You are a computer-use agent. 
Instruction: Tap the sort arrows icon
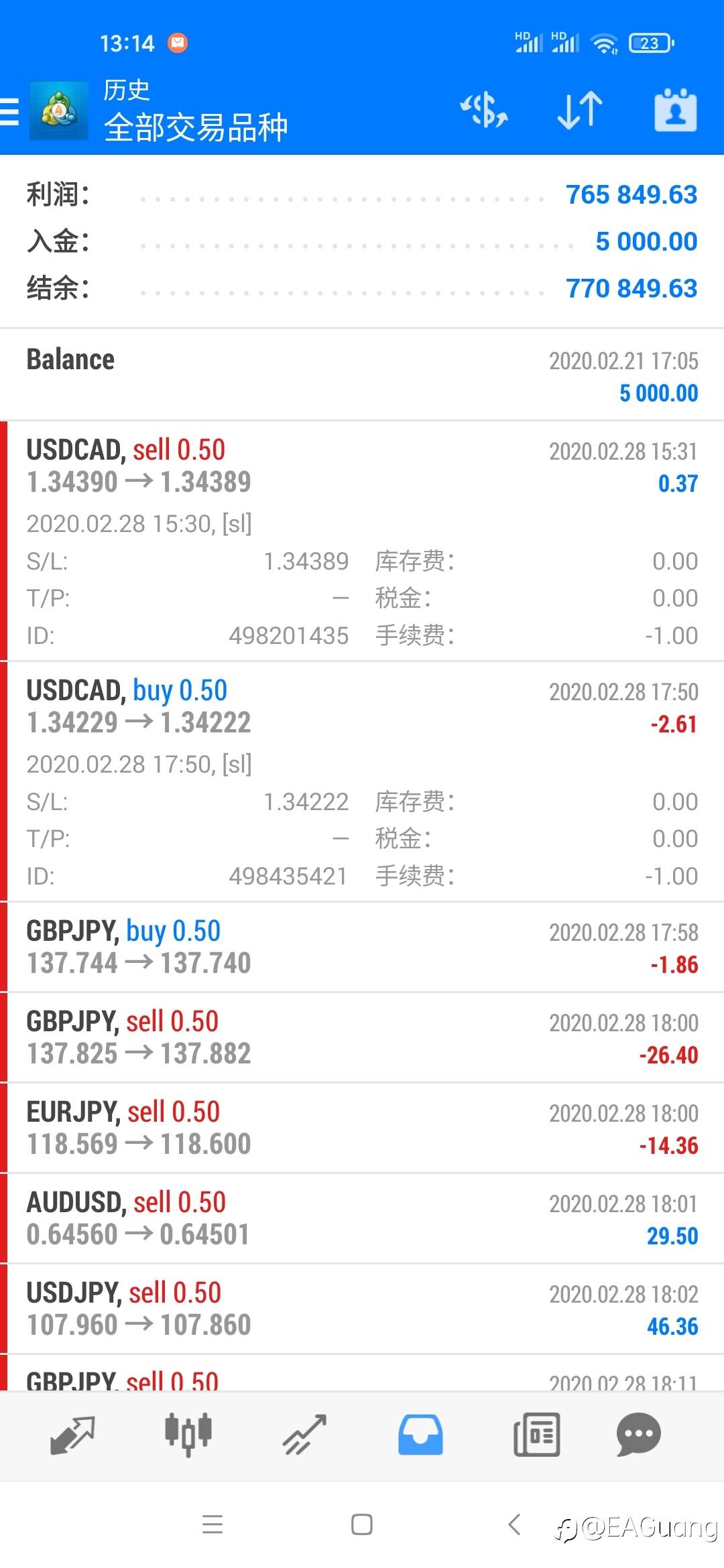click(580, 111)
